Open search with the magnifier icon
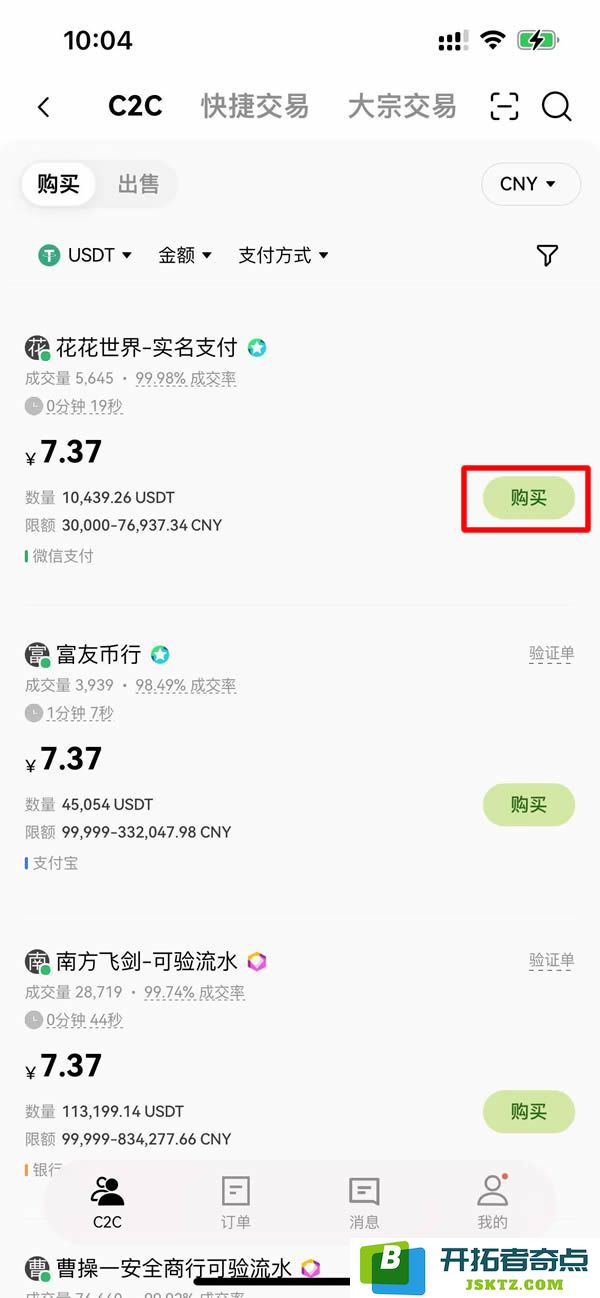Screen dimensions: 600x1298 click(x=557, y=107)
